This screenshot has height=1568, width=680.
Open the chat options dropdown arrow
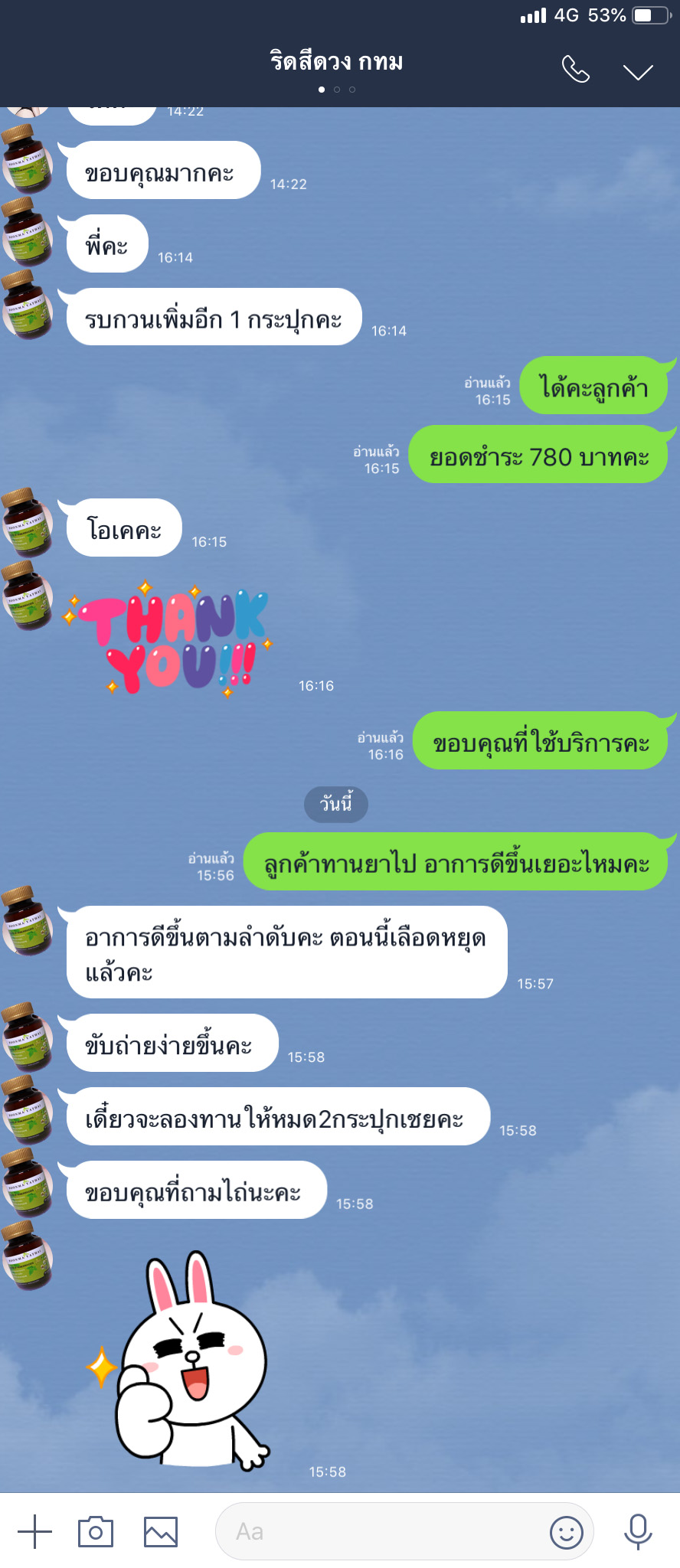637,72
